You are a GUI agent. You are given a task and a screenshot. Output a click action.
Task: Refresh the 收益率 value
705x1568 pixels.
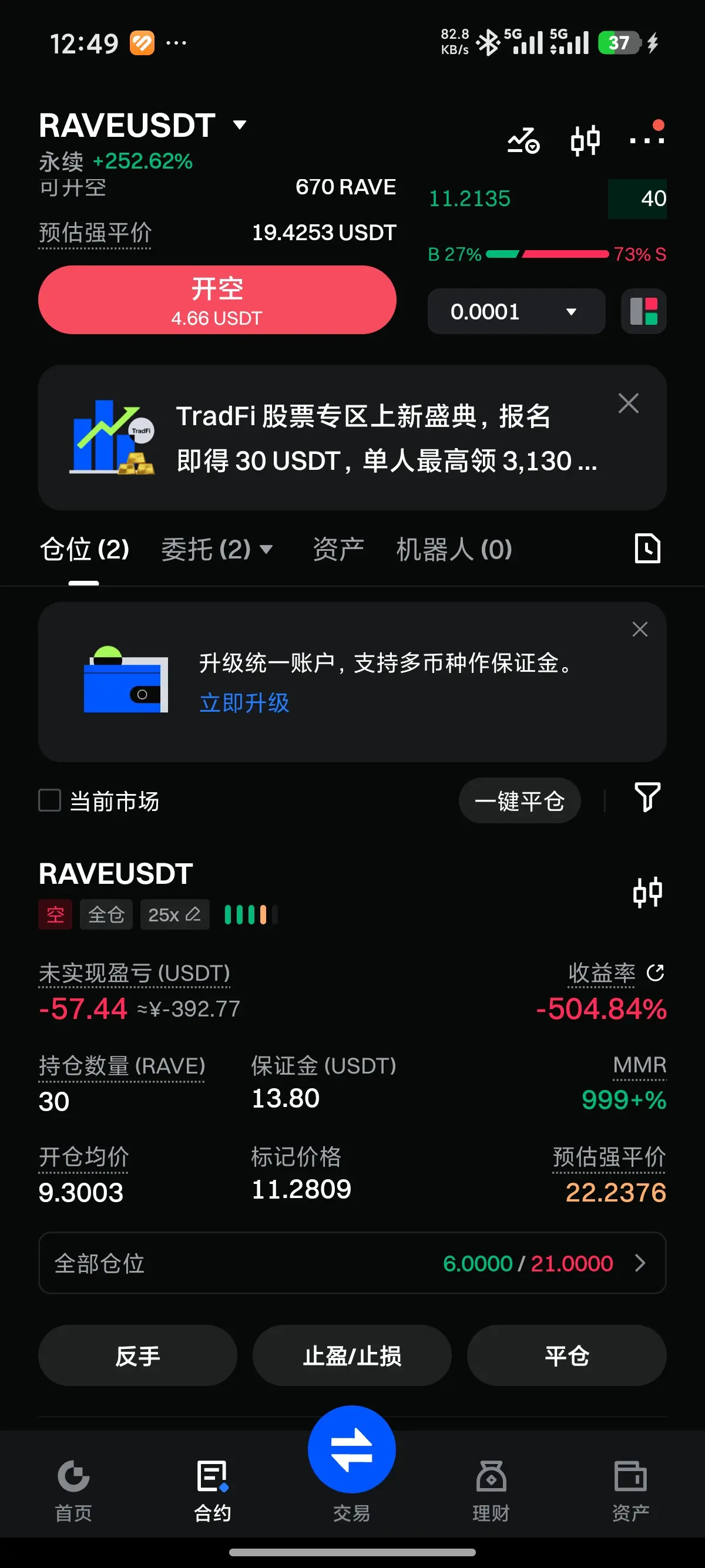[656, 972]
